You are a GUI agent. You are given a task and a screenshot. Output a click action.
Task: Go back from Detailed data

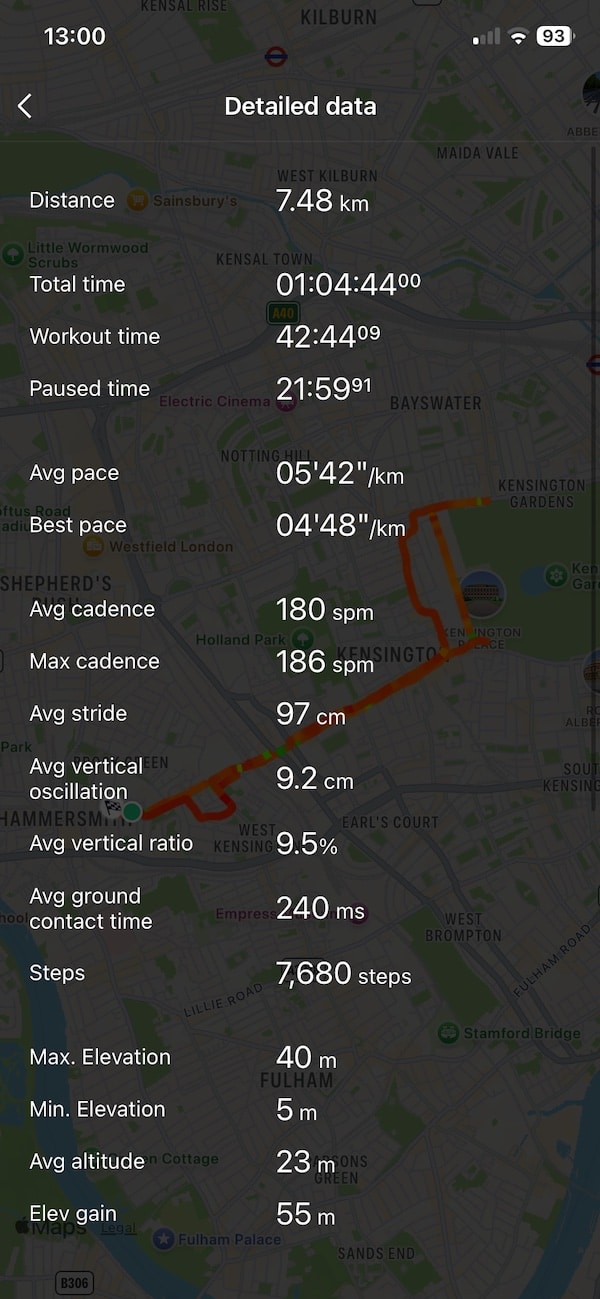point(25,106)
